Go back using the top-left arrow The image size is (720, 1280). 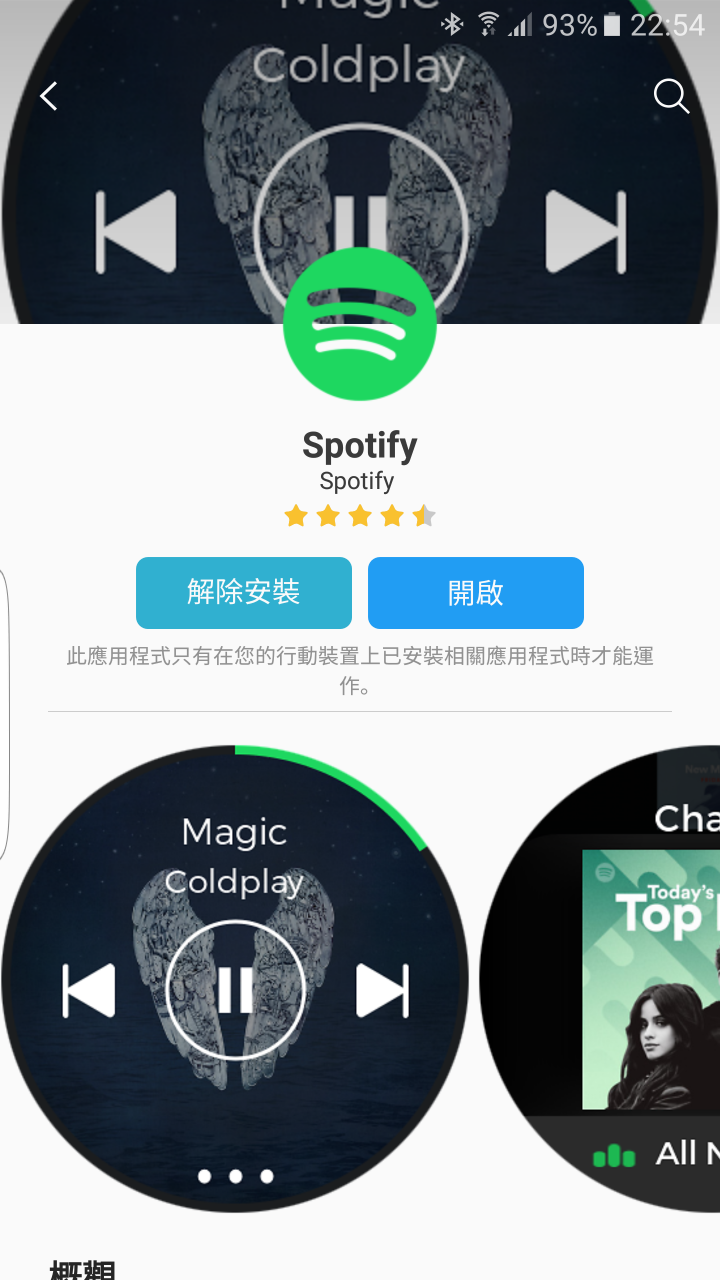click(49, 96)
